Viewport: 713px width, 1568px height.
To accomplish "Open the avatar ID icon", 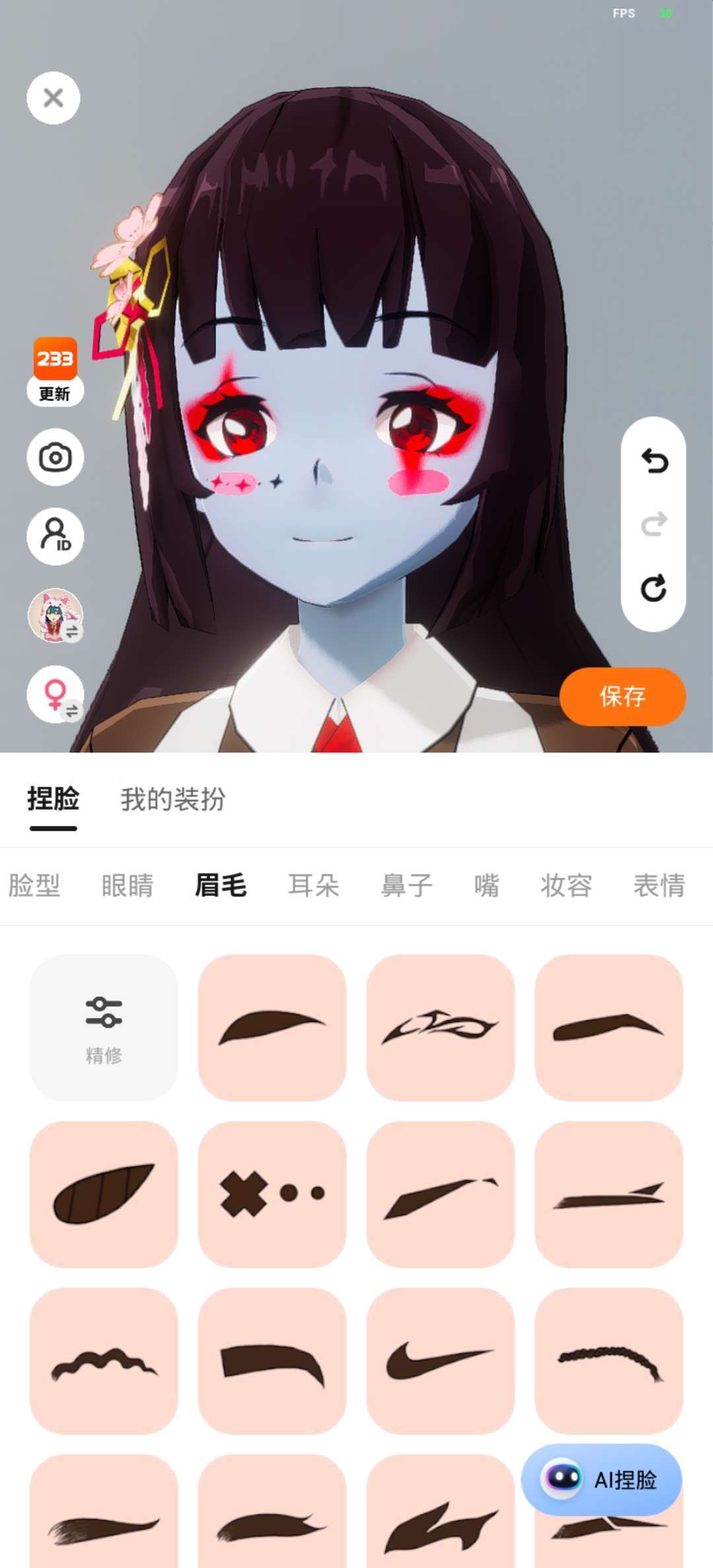I will [x=55, y=536].
